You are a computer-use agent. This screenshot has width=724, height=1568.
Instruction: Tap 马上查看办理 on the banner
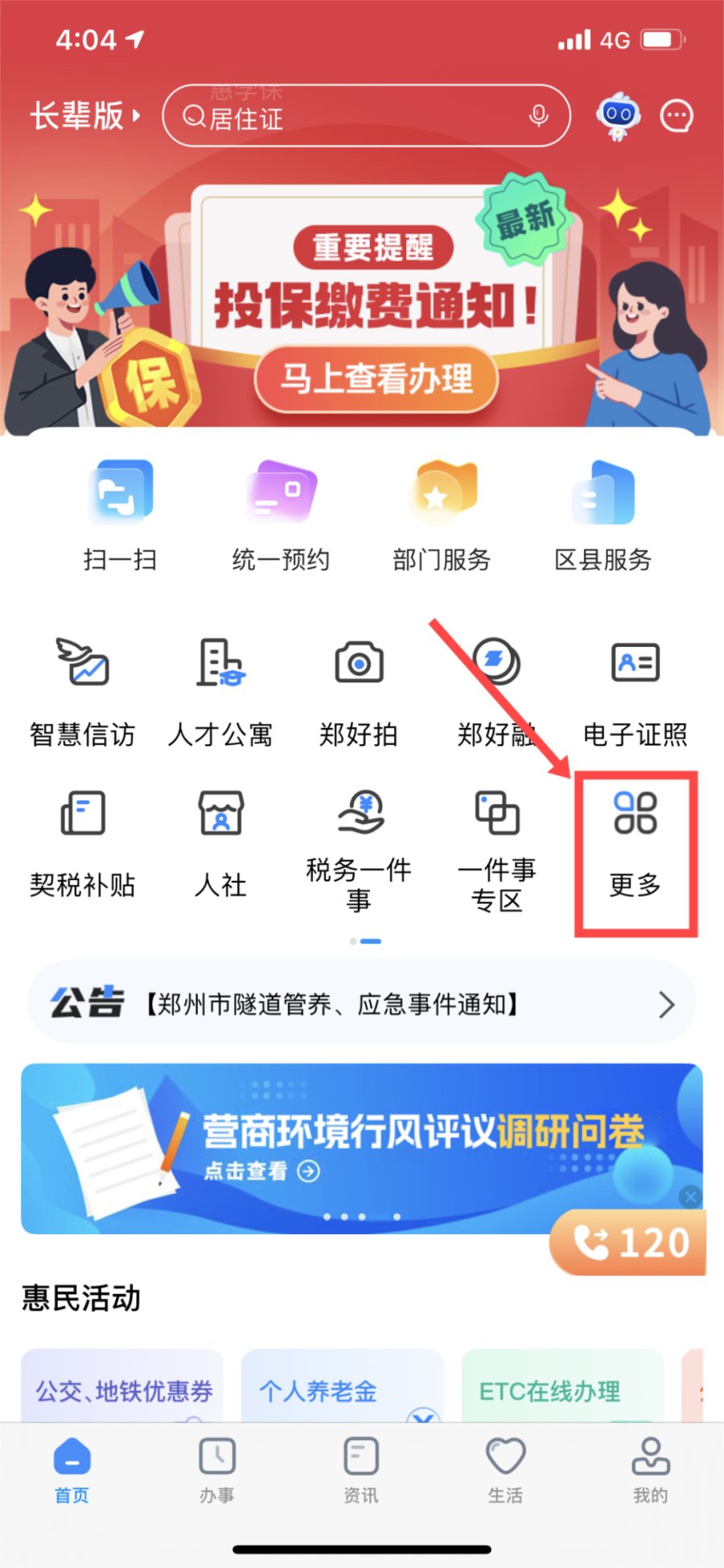[376, 379]
